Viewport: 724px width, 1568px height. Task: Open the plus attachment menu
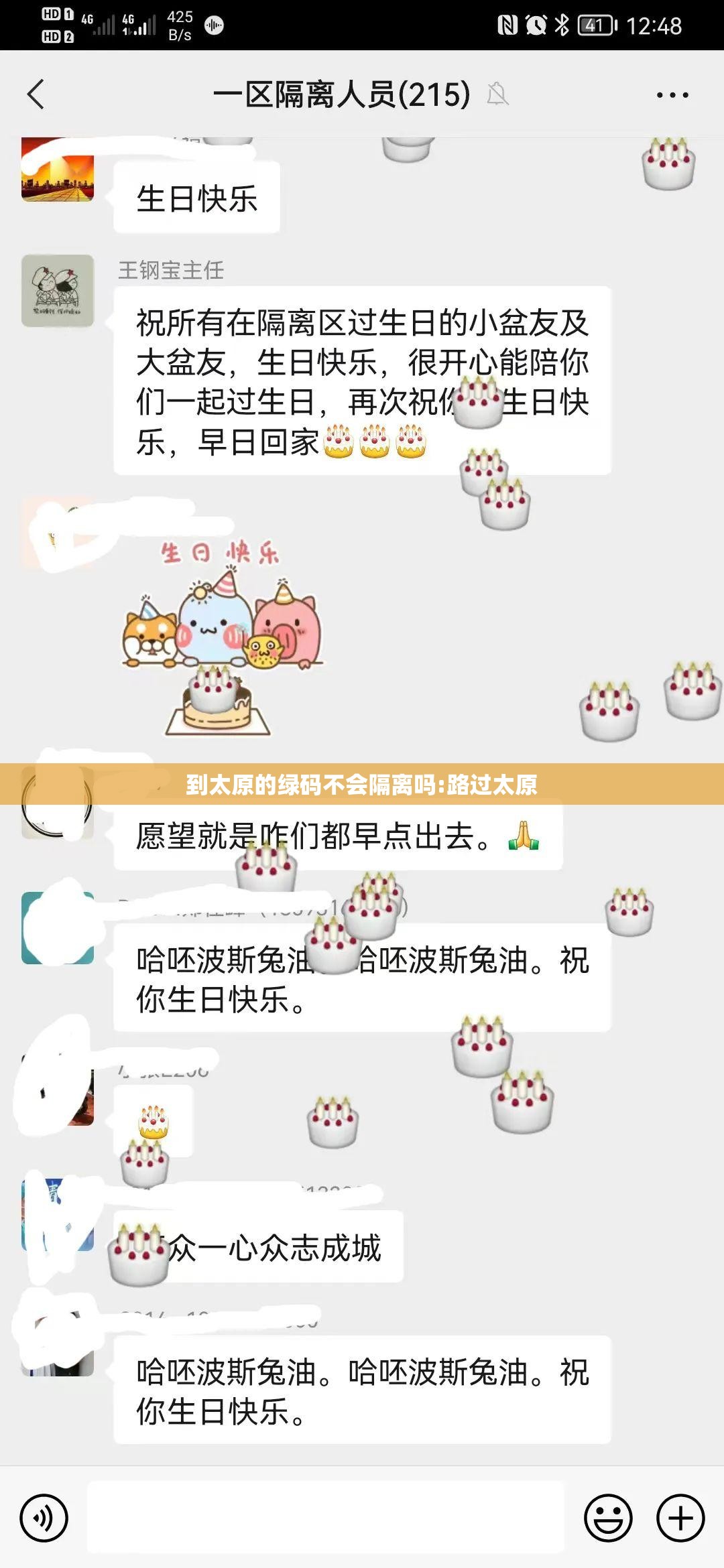[680, 1518]
